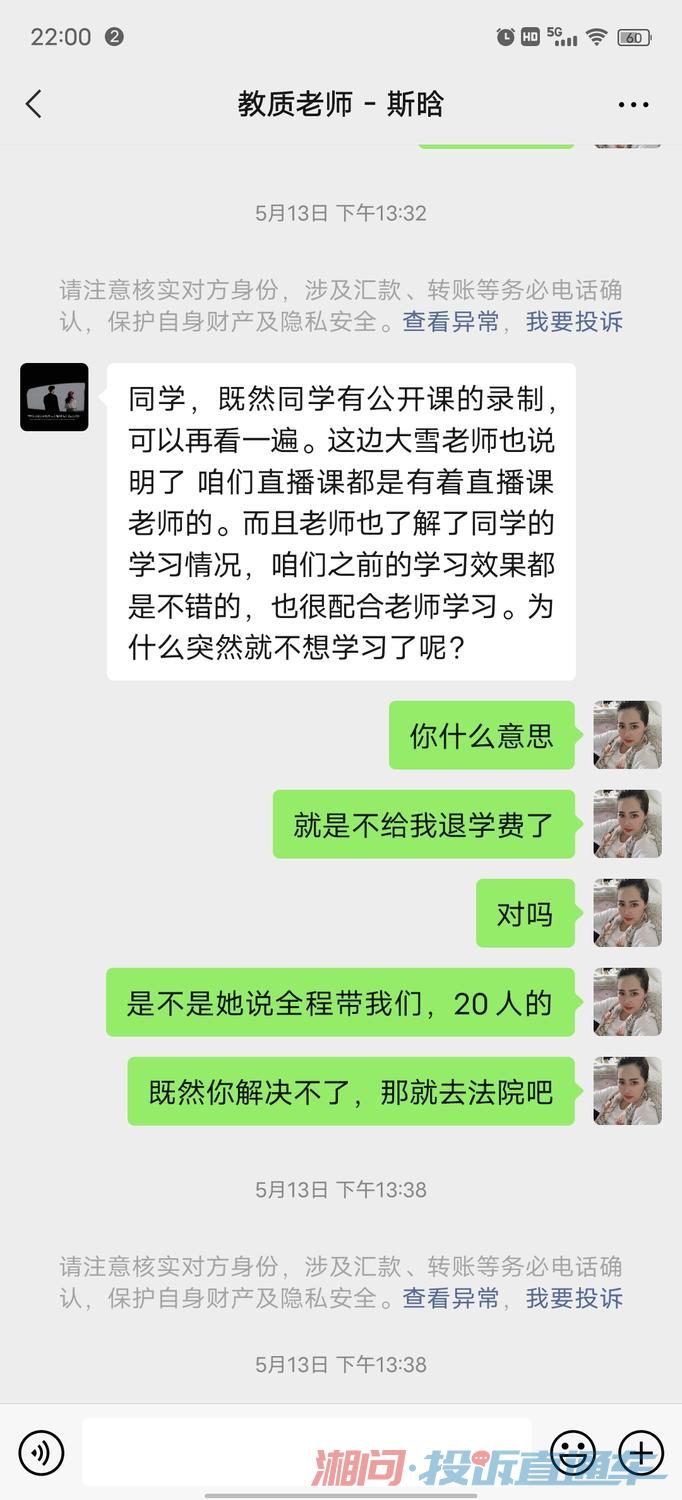
Task: Open the teacher's avatar beside the long message
Action: pos(54,397)
